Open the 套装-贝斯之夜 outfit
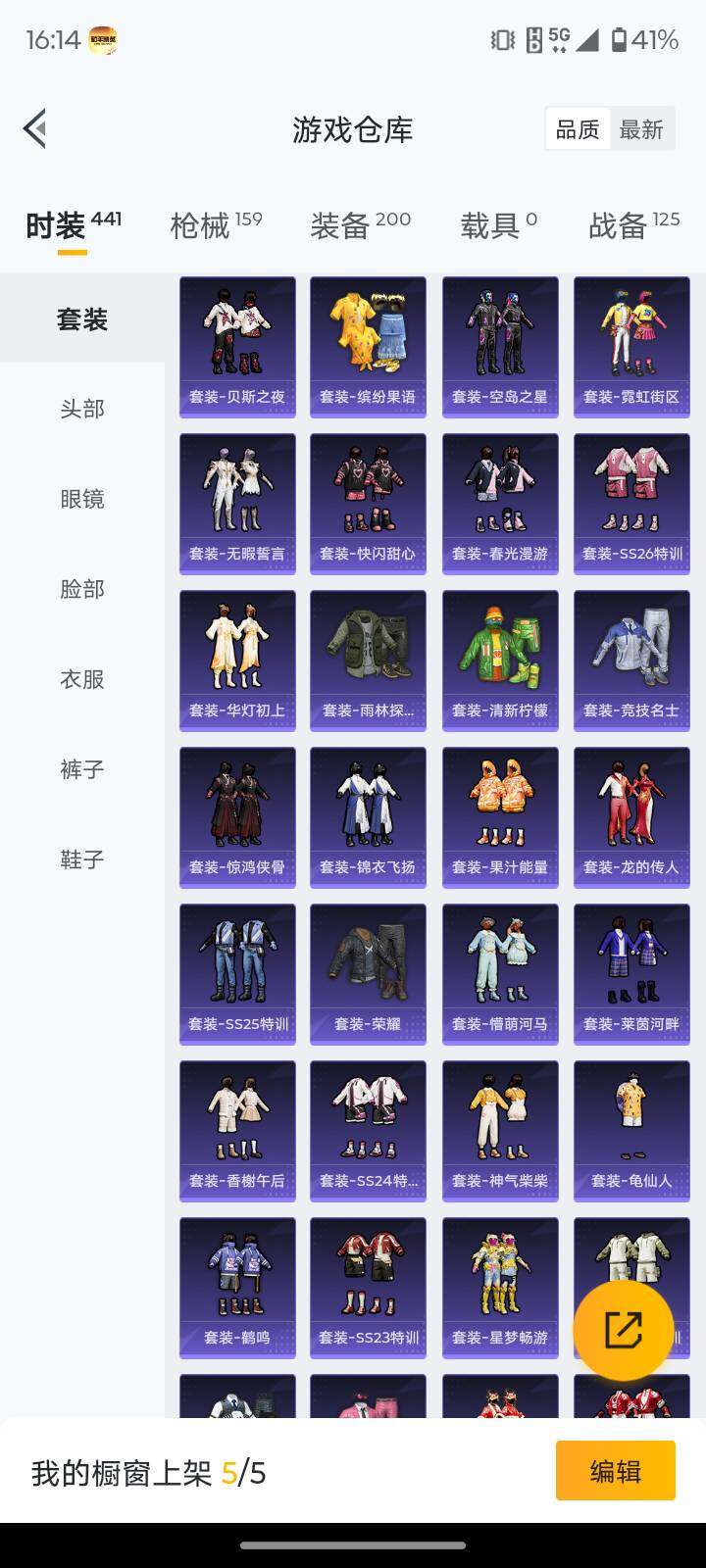This screenshot has width=706, height=1568. tap(237, 347)
